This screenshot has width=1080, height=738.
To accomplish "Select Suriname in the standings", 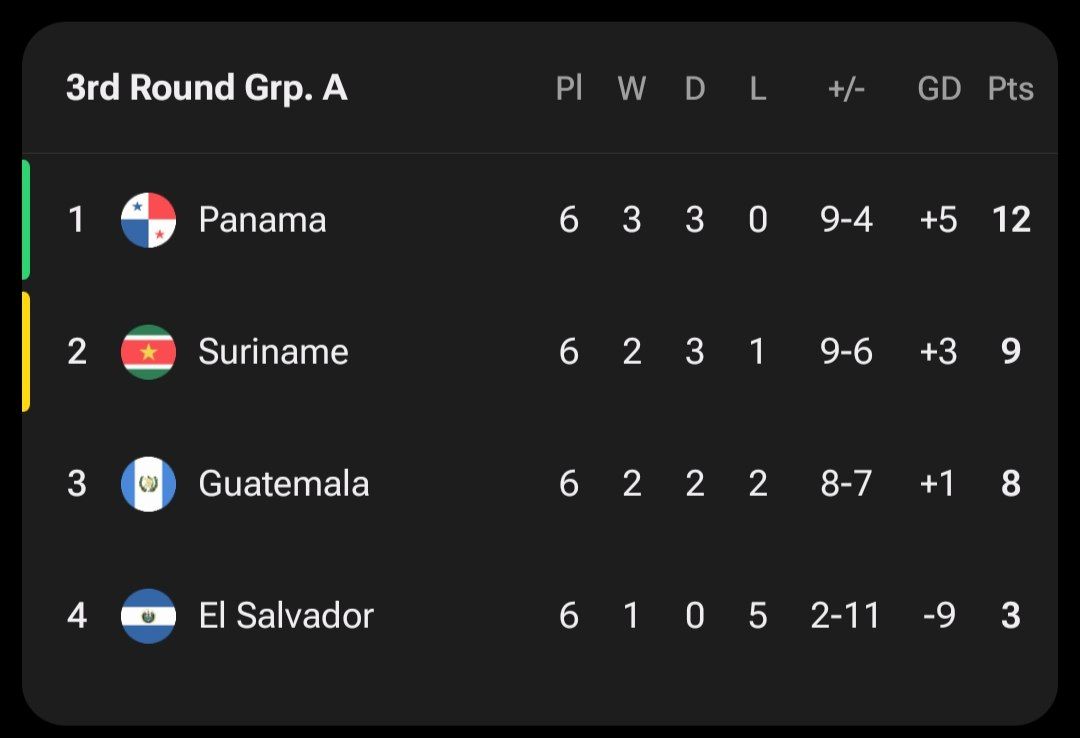I will pos(273,352).
